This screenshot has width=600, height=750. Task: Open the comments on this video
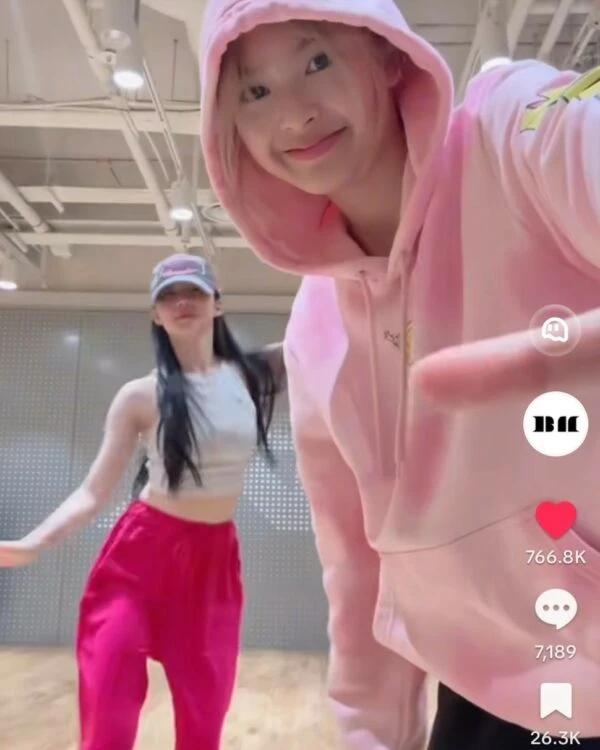pos(555,609)
